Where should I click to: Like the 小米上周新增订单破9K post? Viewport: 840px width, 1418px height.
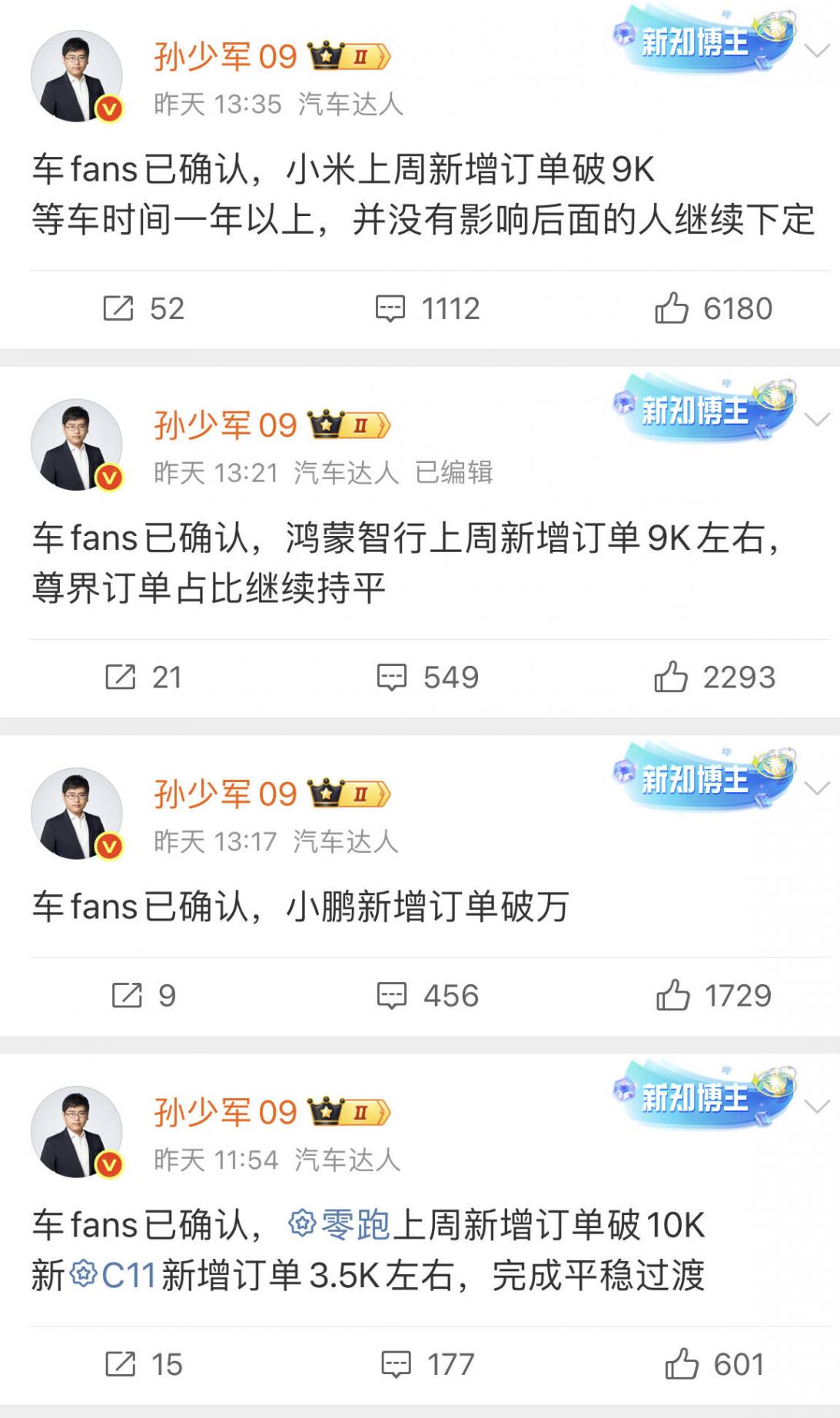(x=712, y=309)
